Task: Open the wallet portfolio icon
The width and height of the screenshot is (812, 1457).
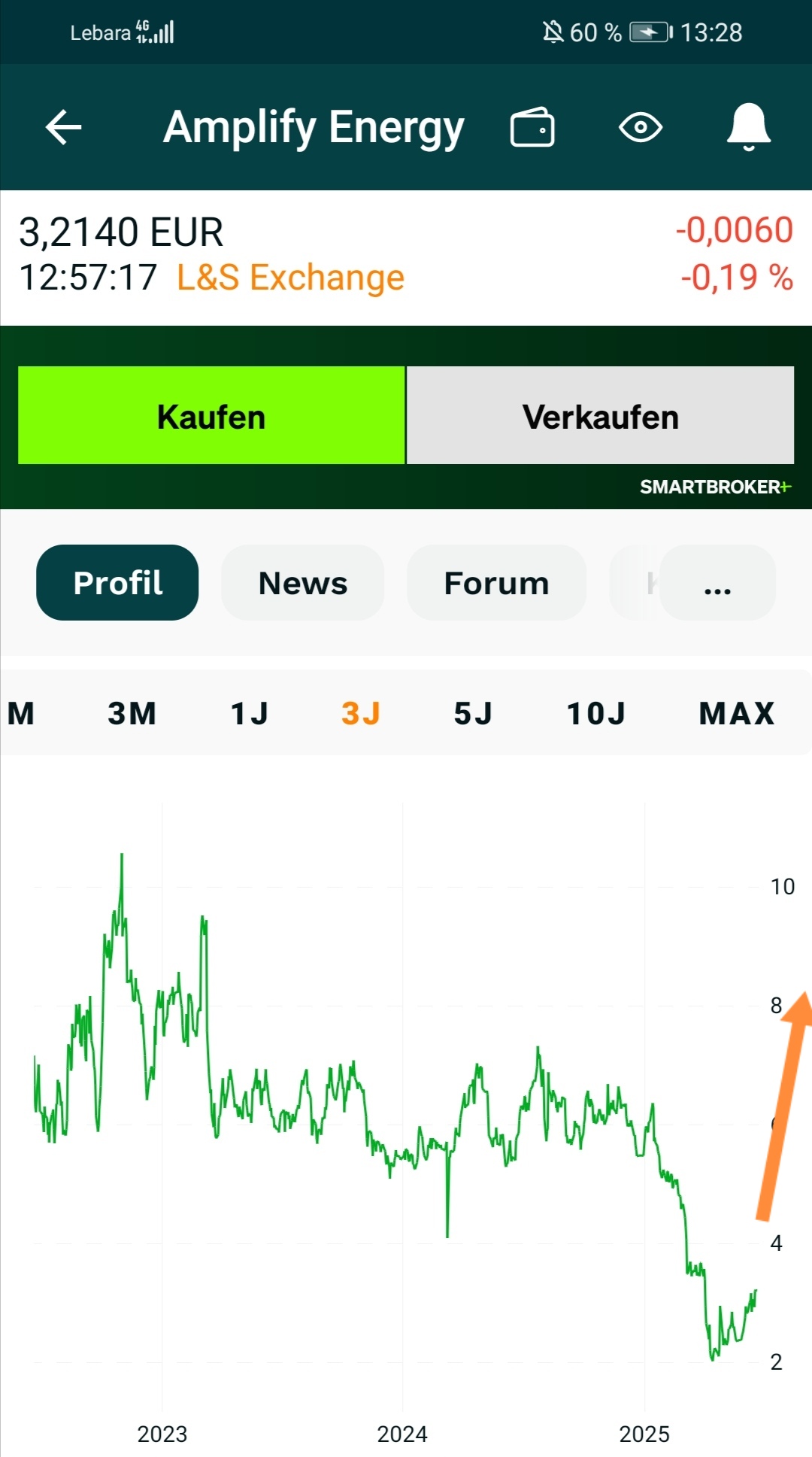Action: (x=532, y=127)
